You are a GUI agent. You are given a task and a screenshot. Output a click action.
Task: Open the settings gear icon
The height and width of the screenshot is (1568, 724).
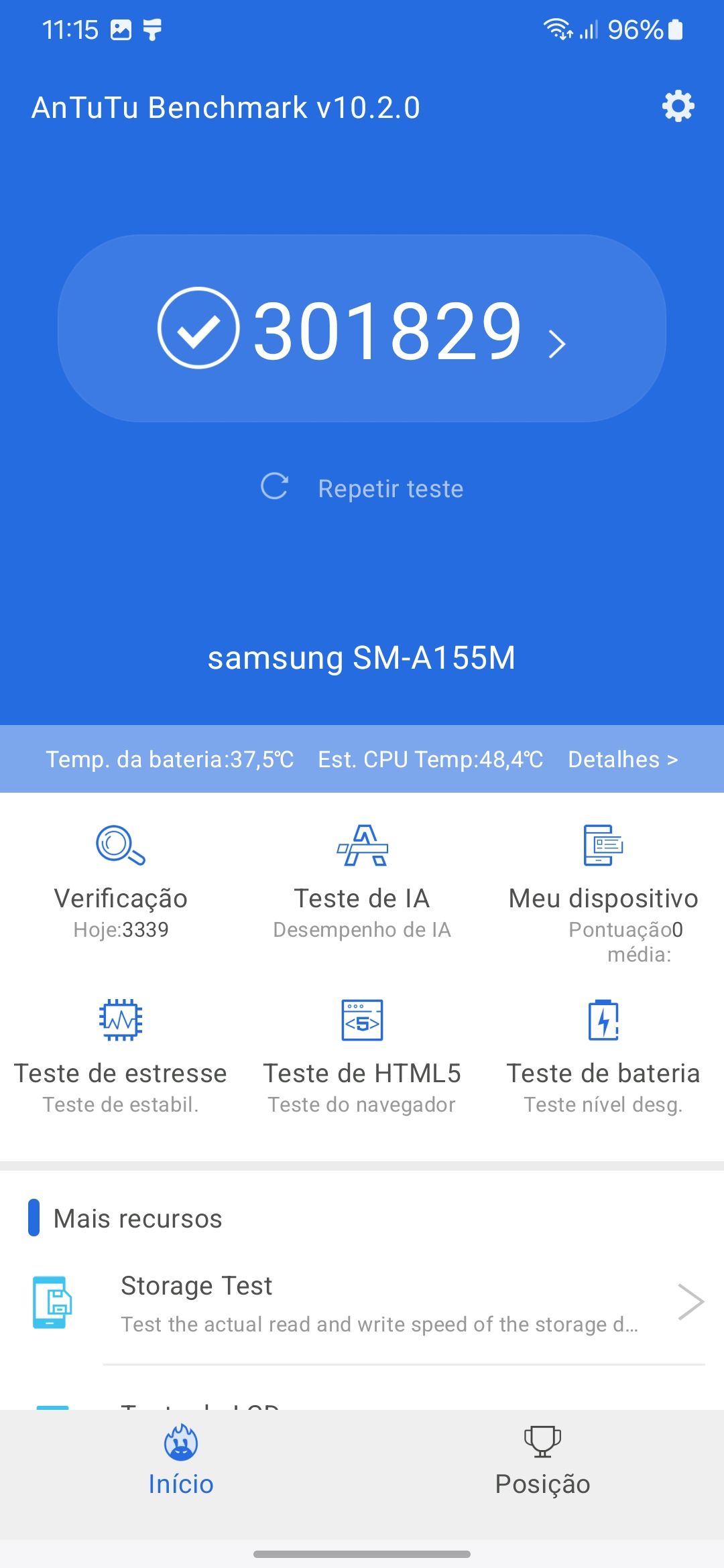coord(678,107)
